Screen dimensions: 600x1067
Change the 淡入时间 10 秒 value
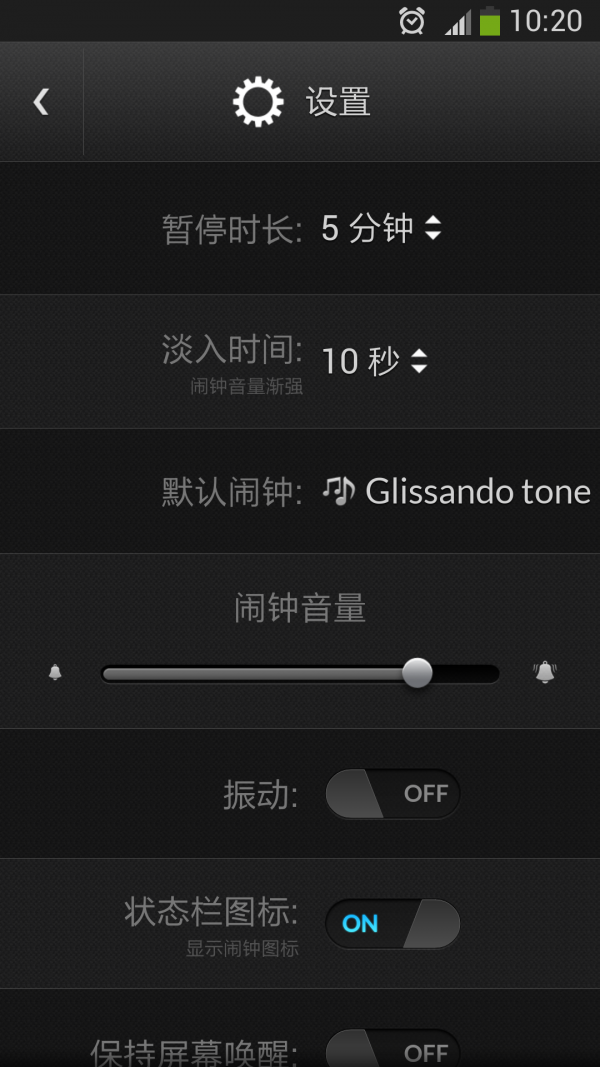[x=374, y=361]
